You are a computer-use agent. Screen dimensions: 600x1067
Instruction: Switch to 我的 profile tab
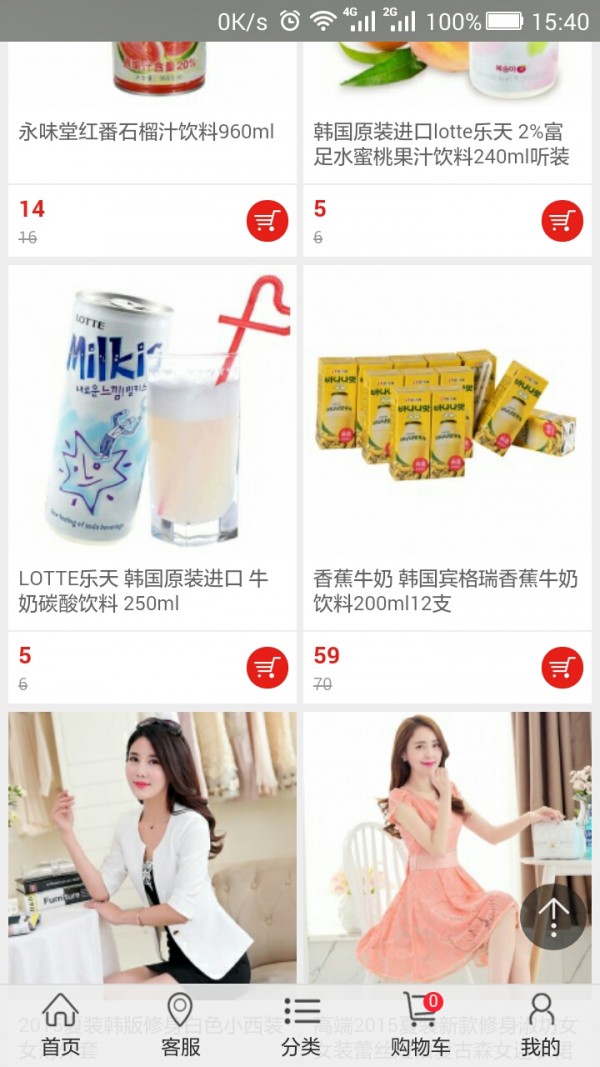point(540,1026)
